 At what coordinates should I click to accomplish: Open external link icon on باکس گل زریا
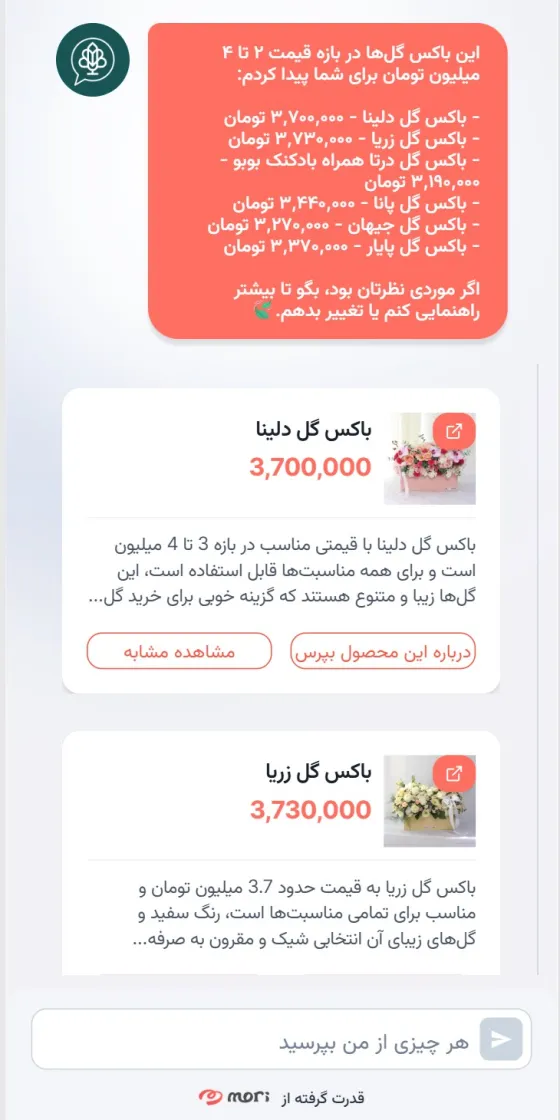(x=454, y=774)
